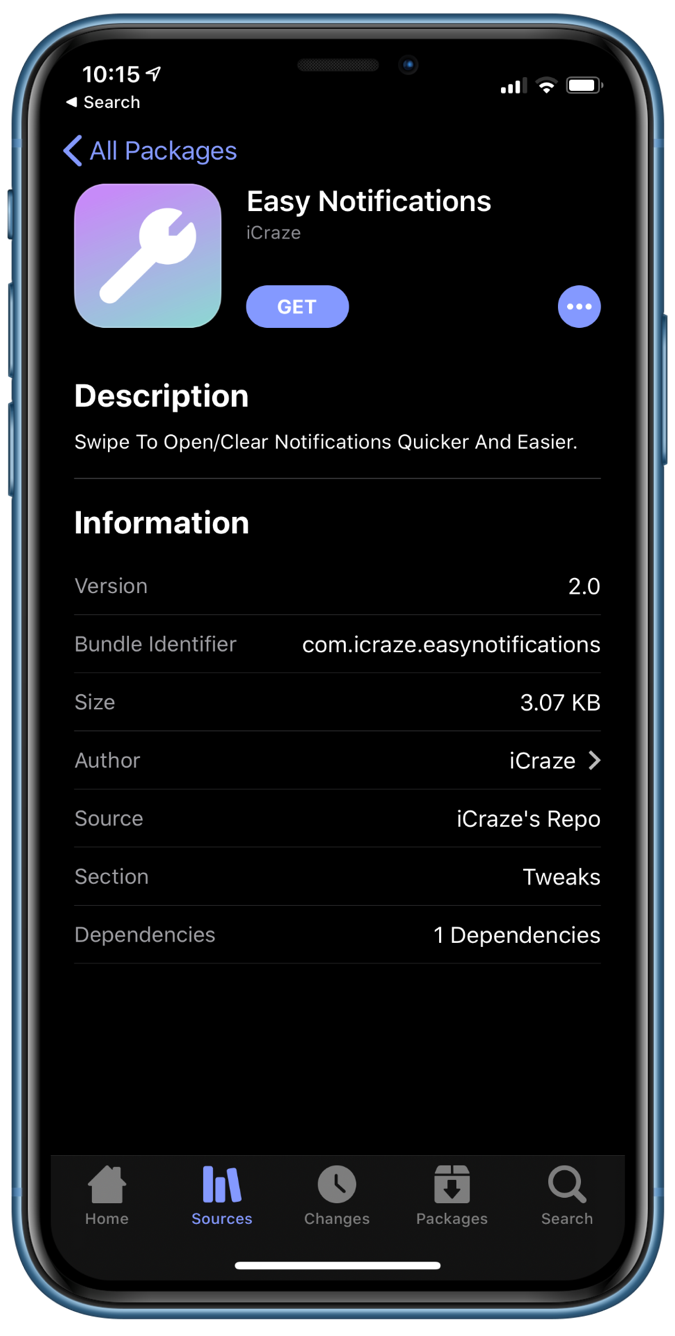675x1336 pixels.
Task: Open the three-dot more options button
Action: [x=579, y=307]
